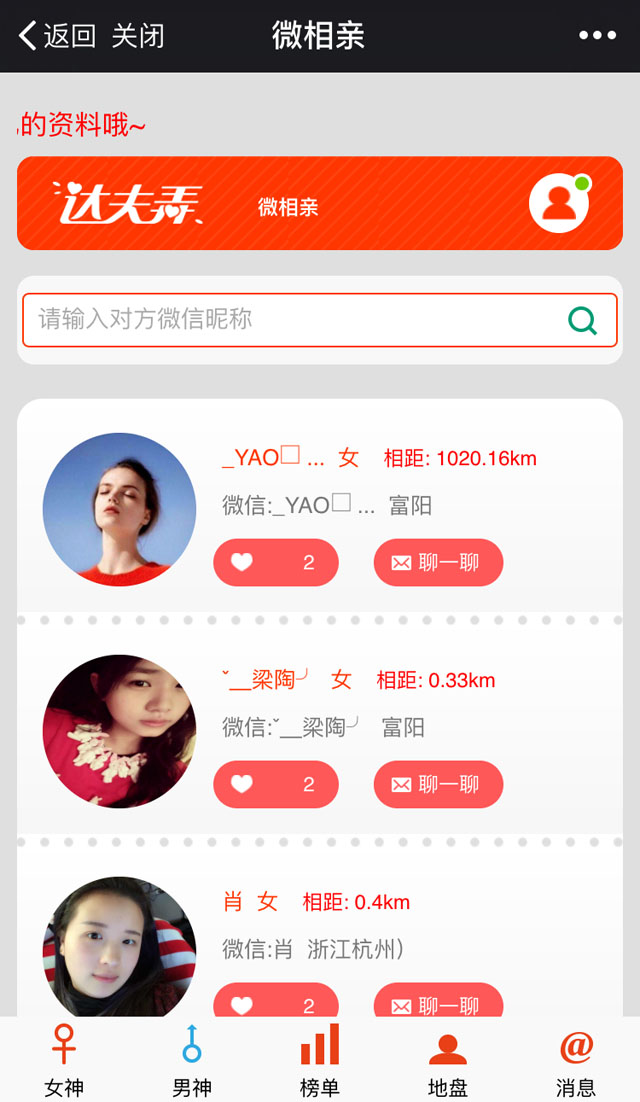Open _YAO's profile photo
The height and width of the screenshot is (1102, 640).
click(x=119, y=509)
